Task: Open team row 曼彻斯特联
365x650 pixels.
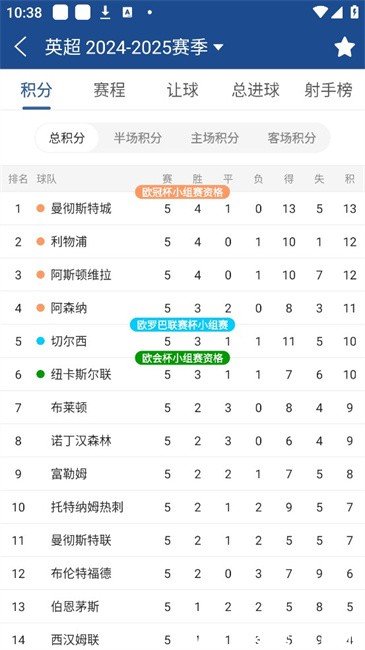Action: coord(182,540)
